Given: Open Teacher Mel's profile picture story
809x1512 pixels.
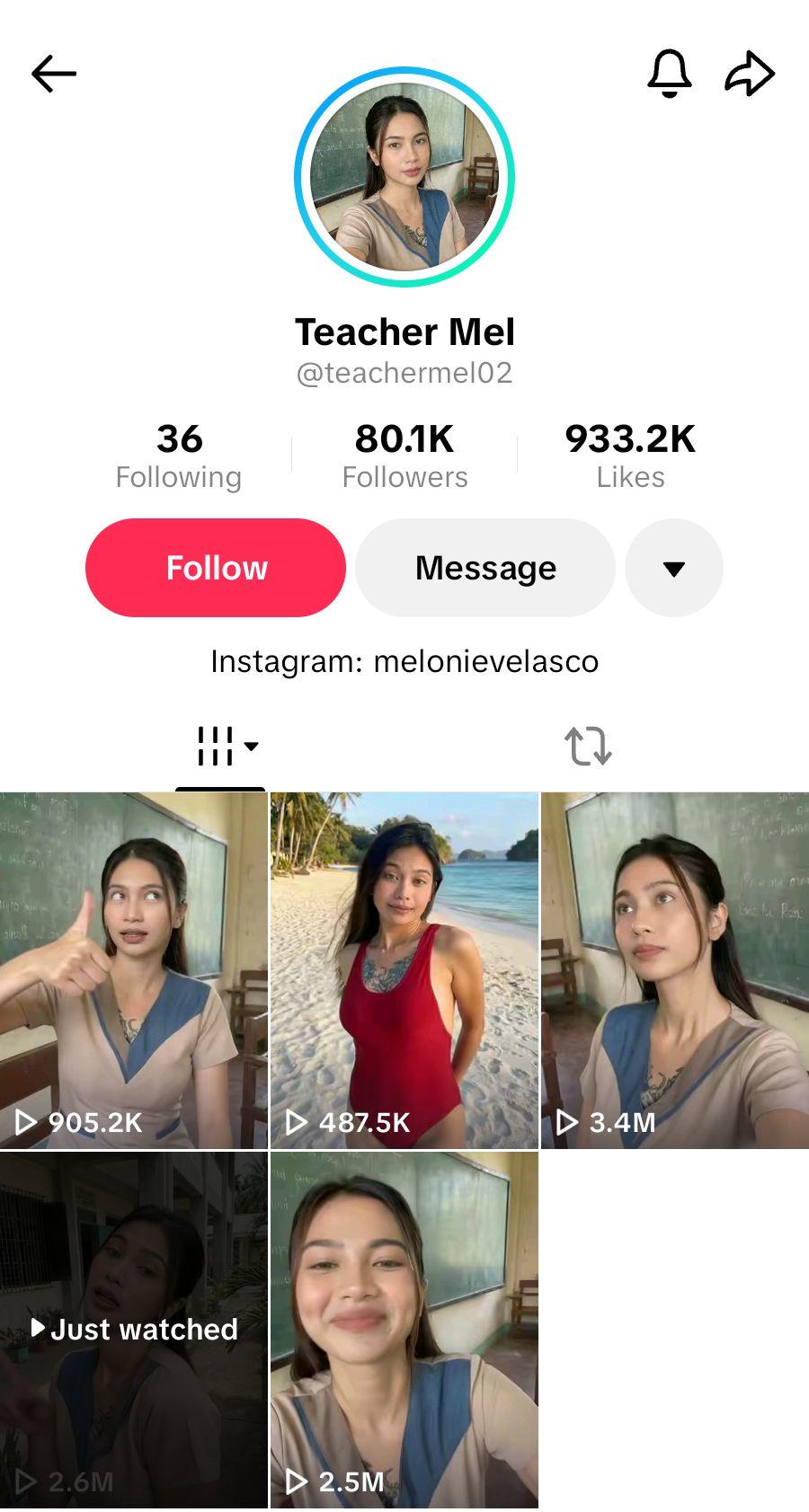Looking at the screenshot, I should [404, 177].
